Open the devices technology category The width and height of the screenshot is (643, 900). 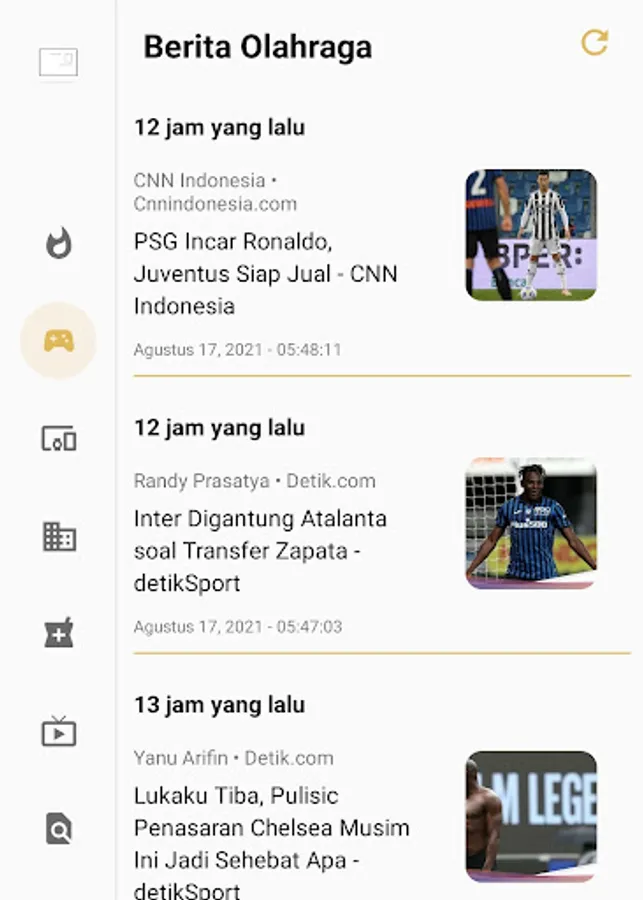(59, 439)
